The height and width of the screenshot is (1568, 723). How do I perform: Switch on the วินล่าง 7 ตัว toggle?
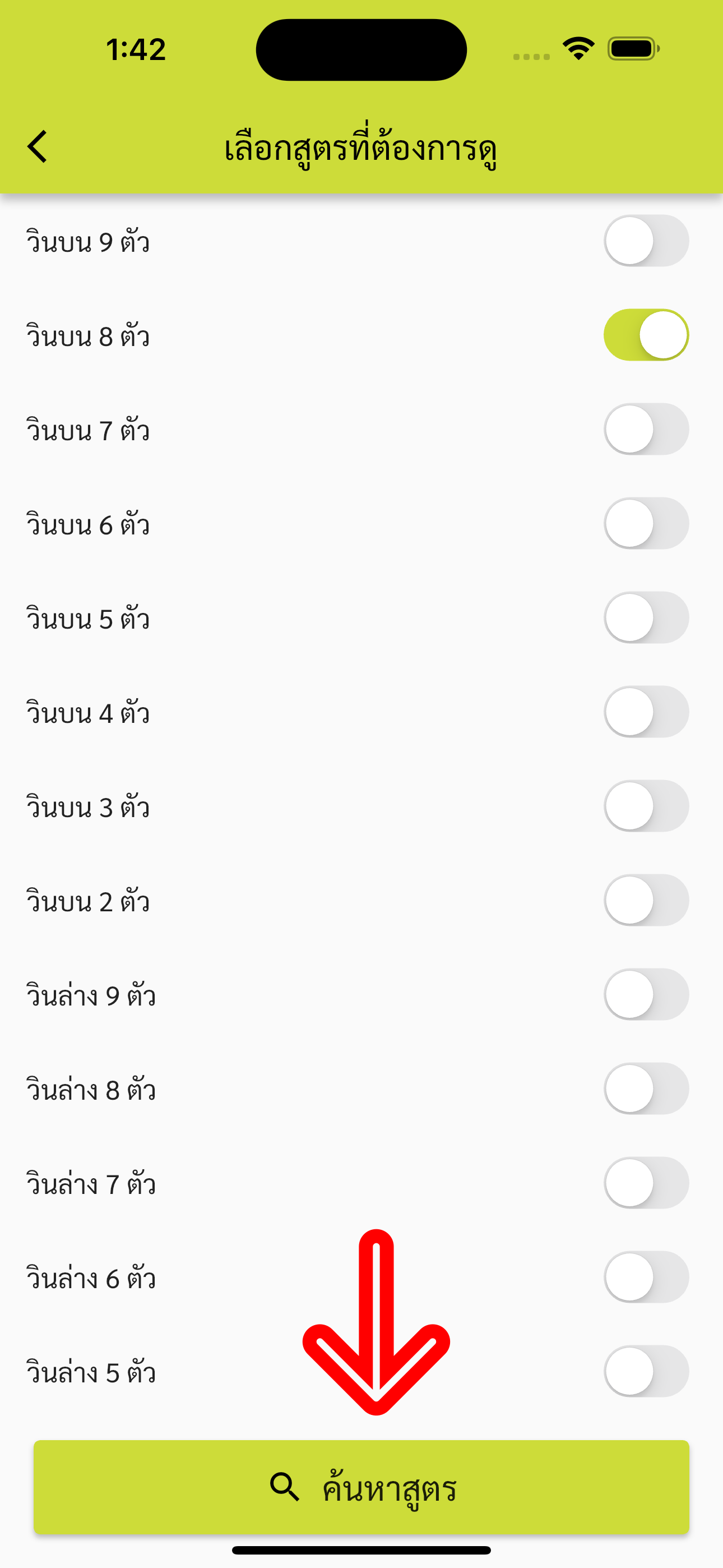[x=646, y=1183]
